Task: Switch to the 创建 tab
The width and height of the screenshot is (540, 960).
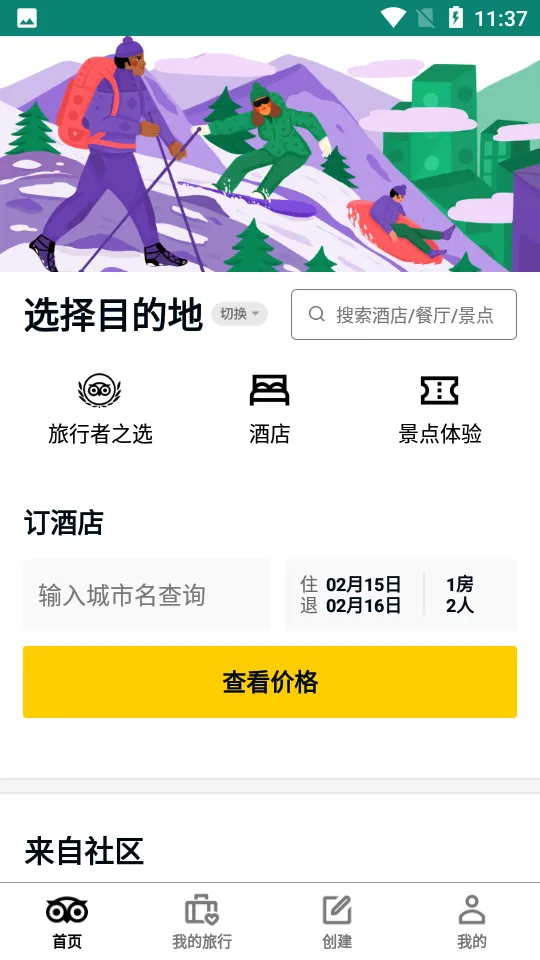Action: point(337,922)
